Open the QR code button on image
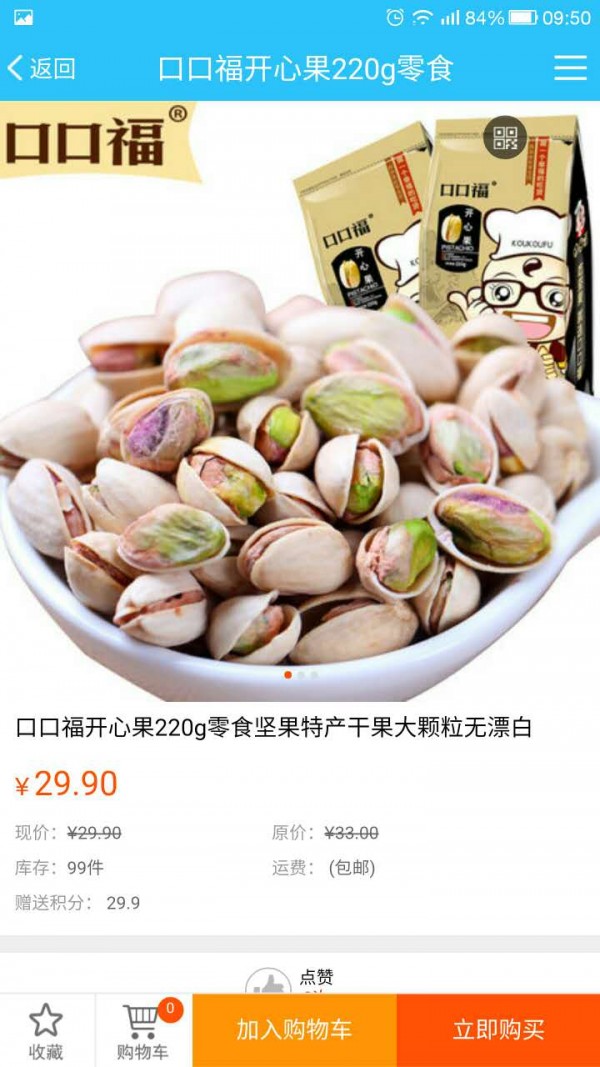The image size is (600, 1067). (505, 138)
